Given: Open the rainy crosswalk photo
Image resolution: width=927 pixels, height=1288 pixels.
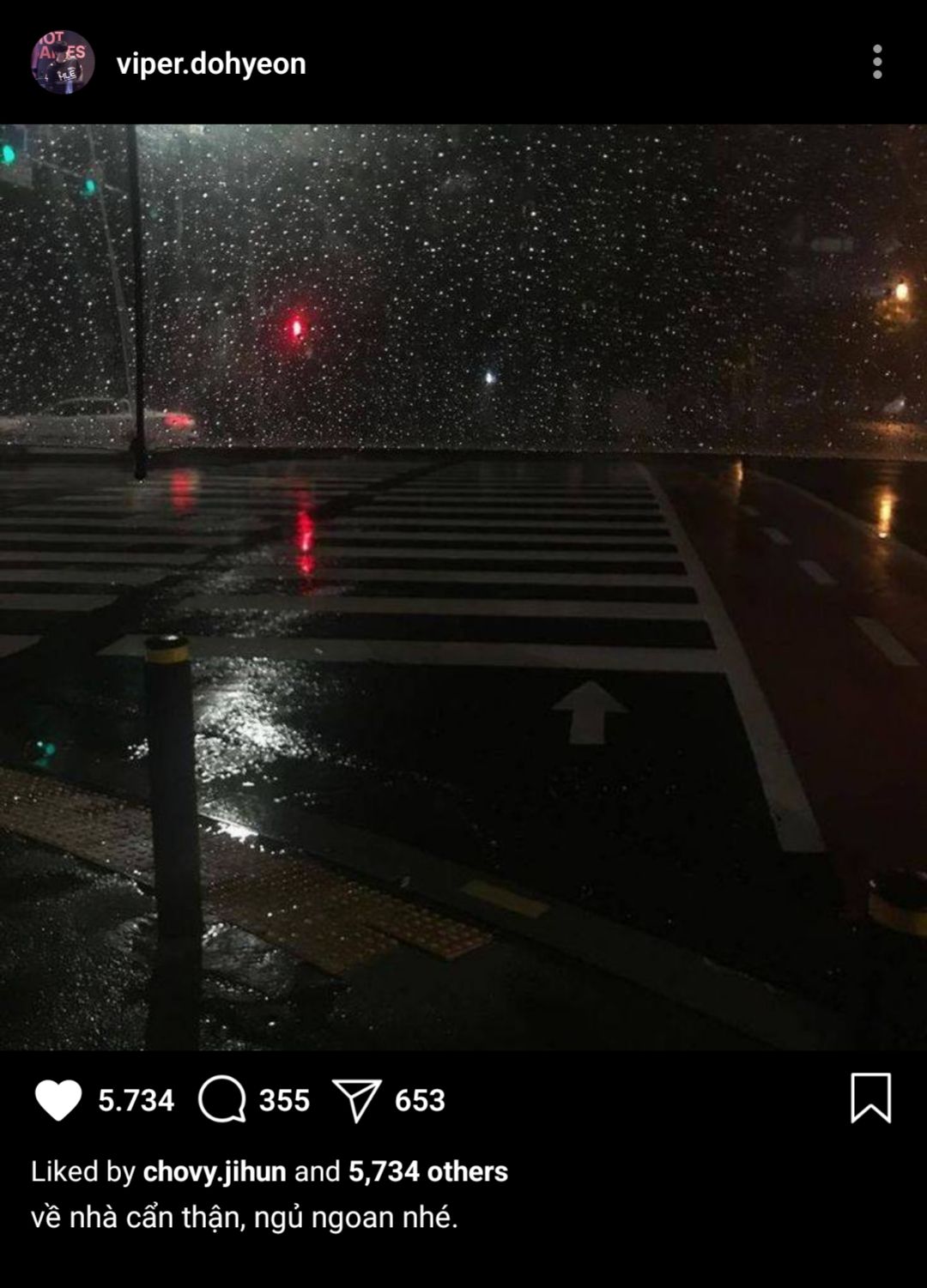Looking at the screenshot, I should (463, 588).
